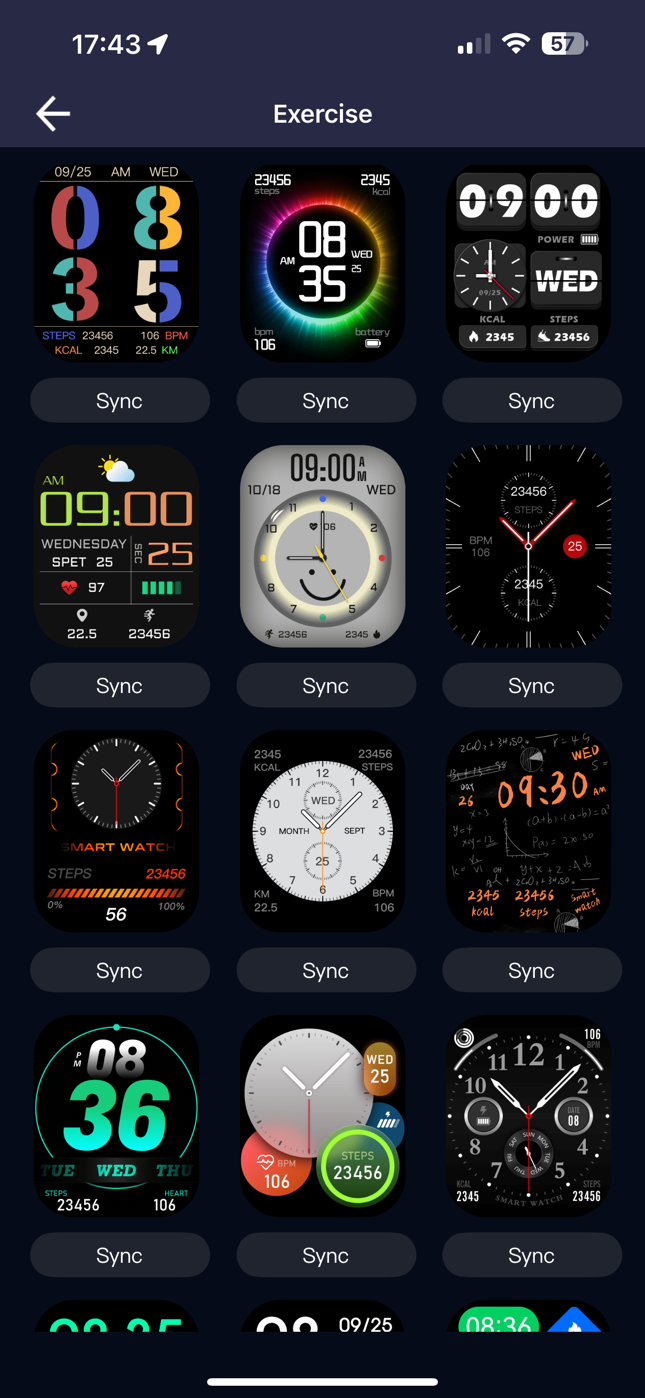Open the colorful 08:35 big-digit face preview

click(x=117, y=262)
